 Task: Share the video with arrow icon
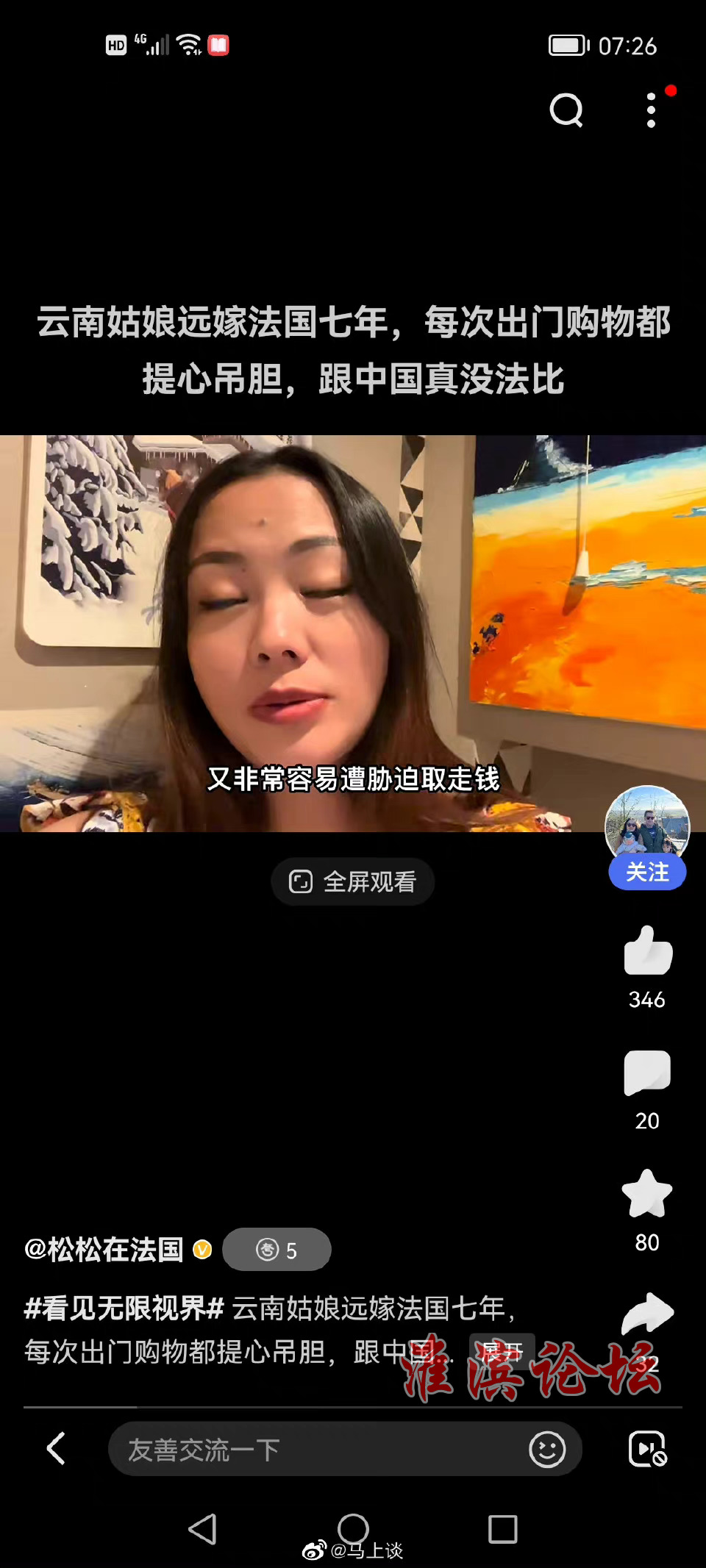pyautogui.click(x=647, y=1314)
